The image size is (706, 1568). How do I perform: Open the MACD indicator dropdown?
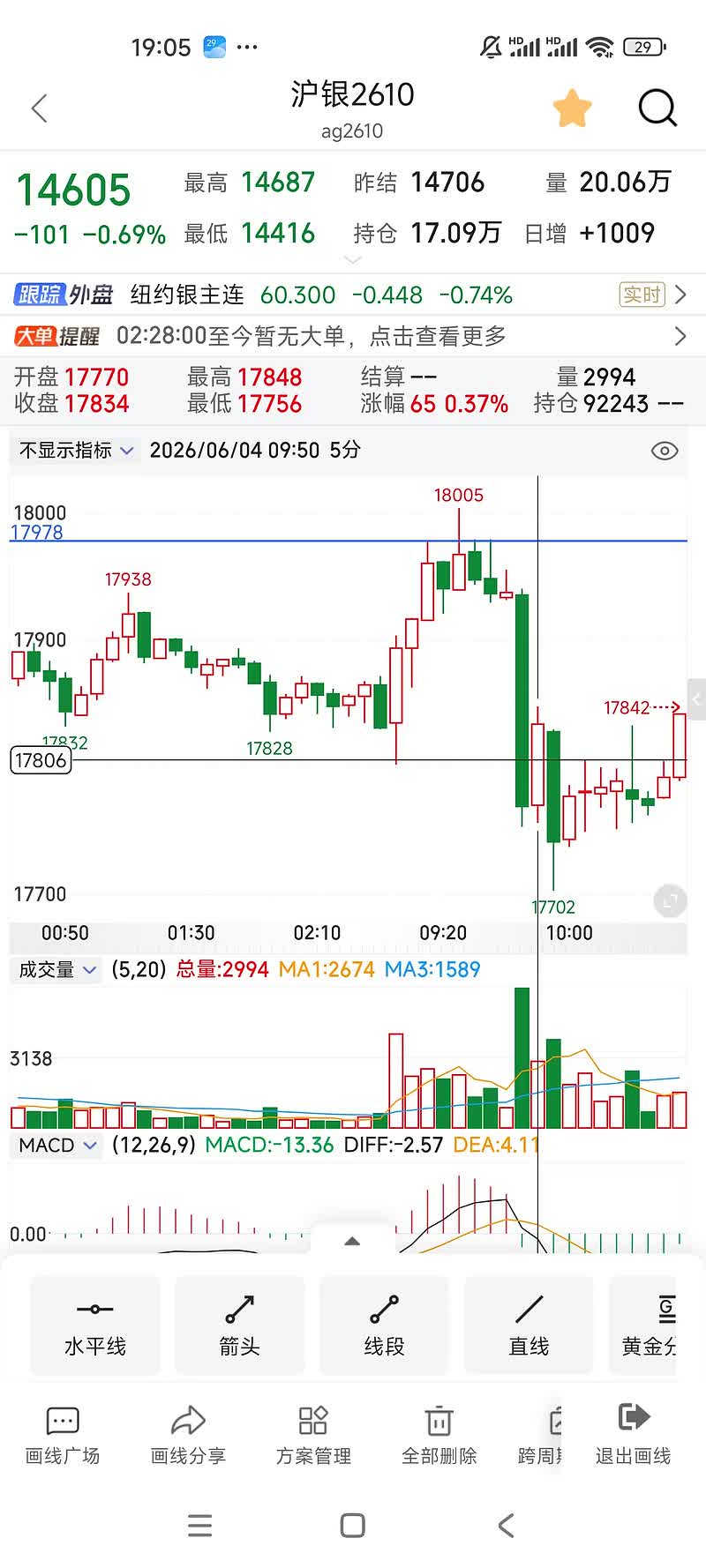click(57, 1146)
